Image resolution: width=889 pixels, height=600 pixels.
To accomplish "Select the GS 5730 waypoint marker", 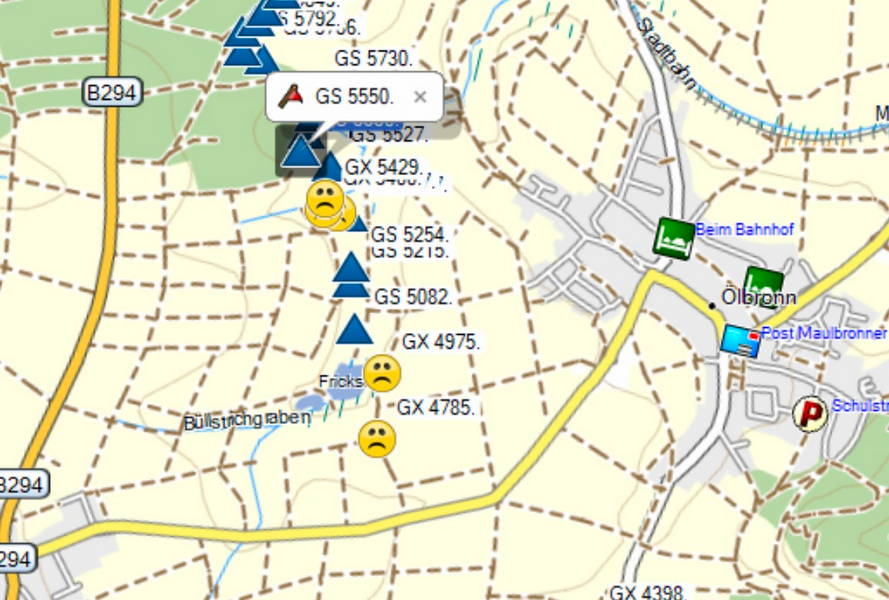I will point(263,61).
